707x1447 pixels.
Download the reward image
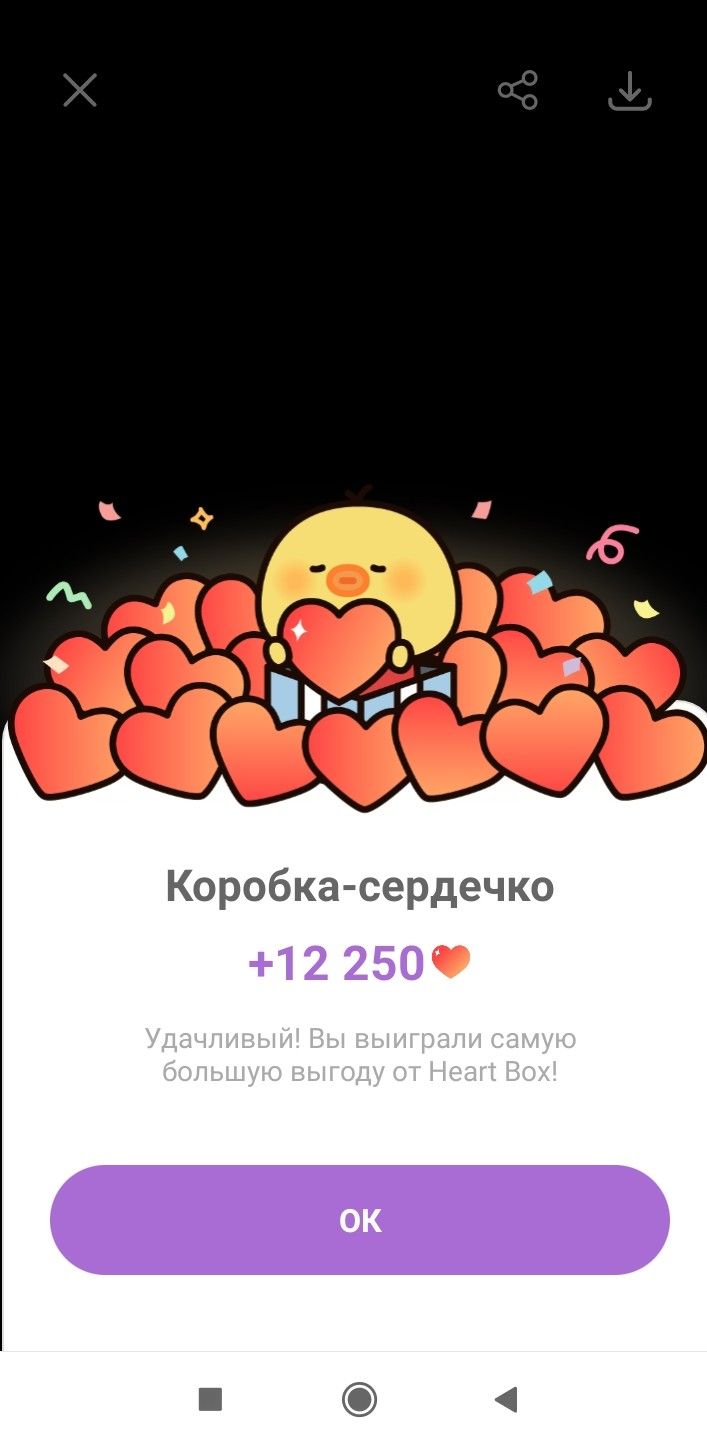630,91
